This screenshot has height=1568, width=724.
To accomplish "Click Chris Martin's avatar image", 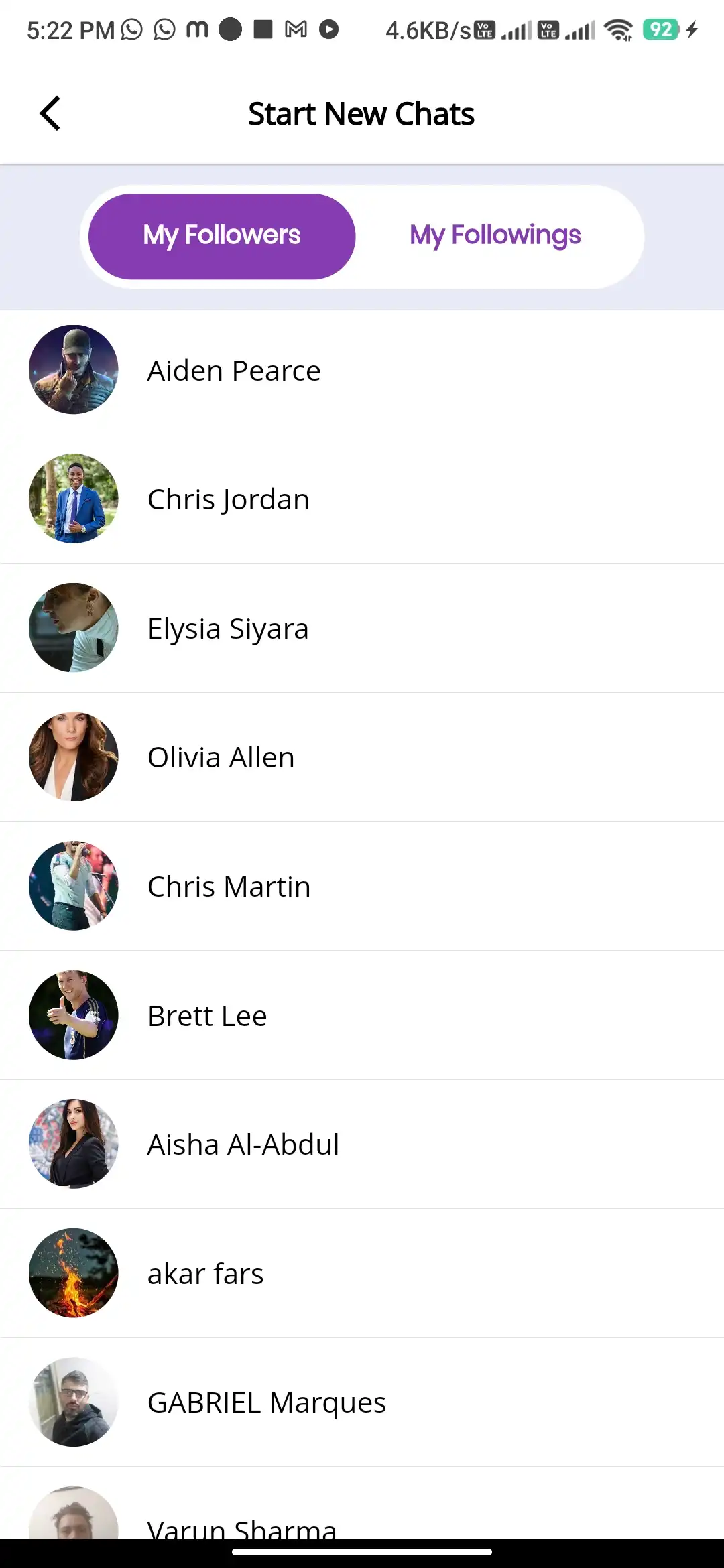I will coord(73,886).
